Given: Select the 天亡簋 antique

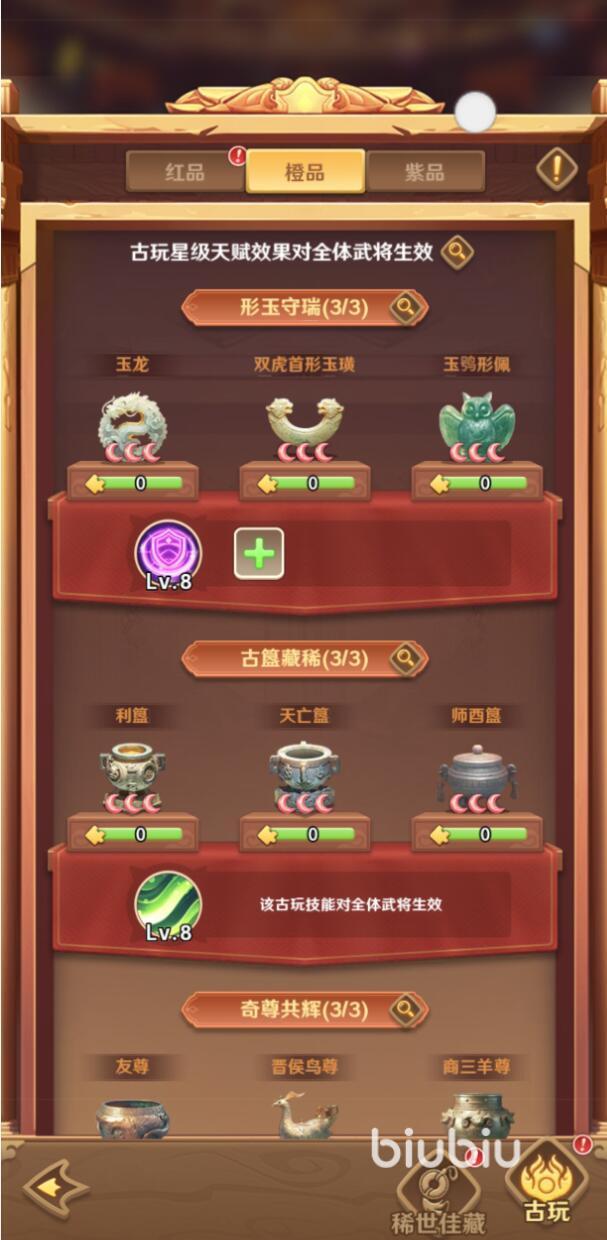Looking at the screenshot, I should (305, 775).
